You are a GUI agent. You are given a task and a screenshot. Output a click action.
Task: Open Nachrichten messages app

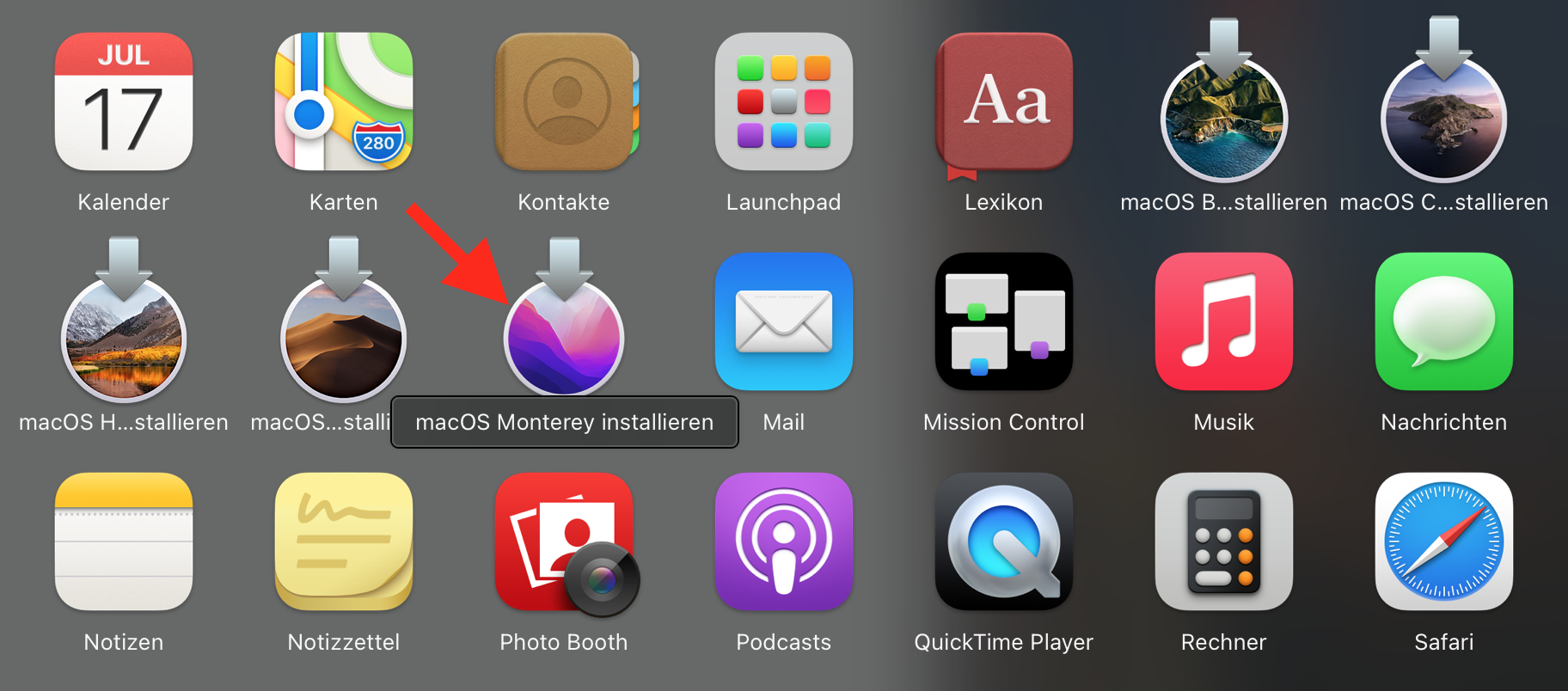click(1444, 321)
